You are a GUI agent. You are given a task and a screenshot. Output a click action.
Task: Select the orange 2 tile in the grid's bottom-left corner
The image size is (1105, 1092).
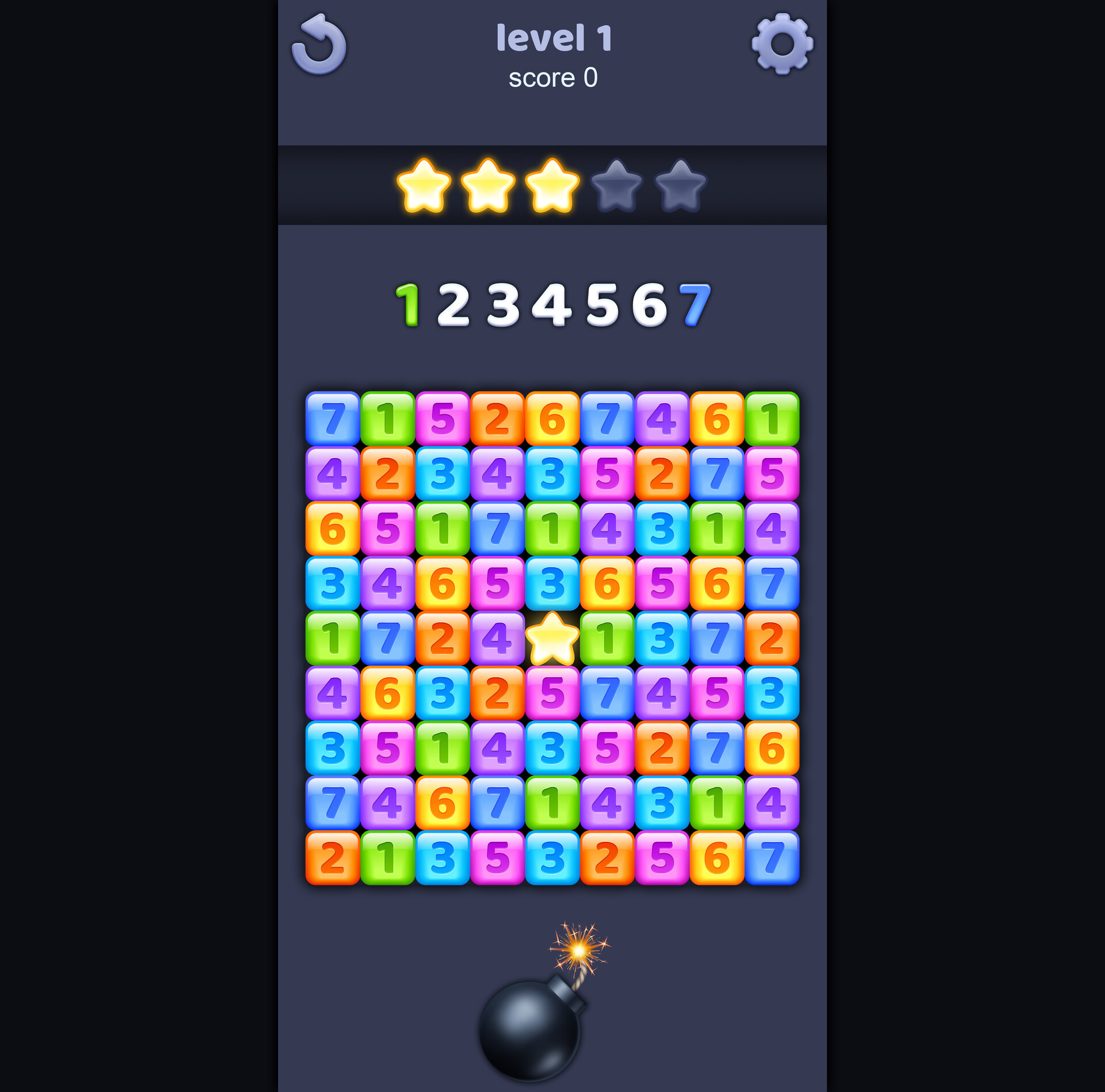click(333, 857)
